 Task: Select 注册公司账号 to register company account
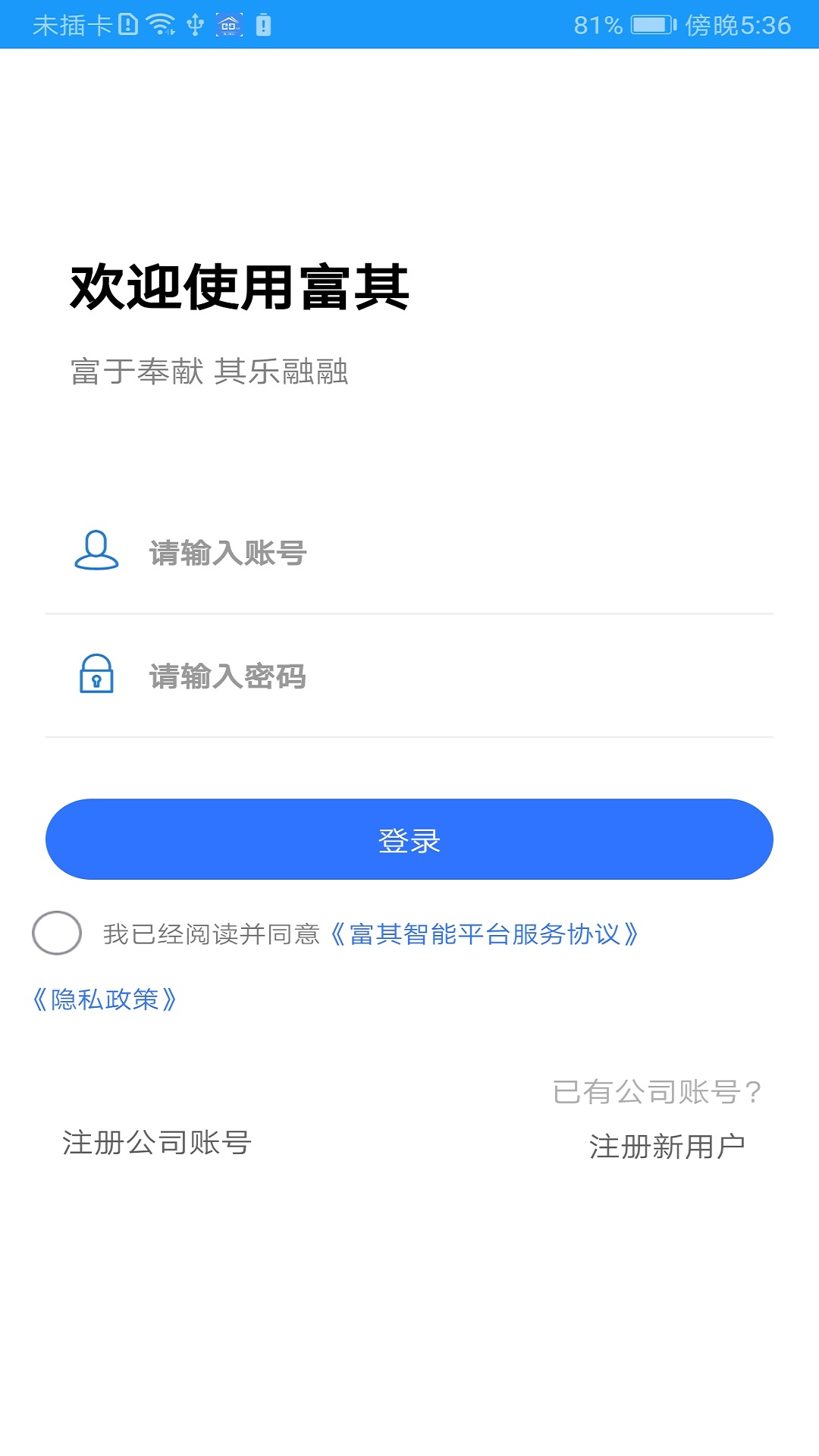pyautogui.click(x=158, y=1144)
